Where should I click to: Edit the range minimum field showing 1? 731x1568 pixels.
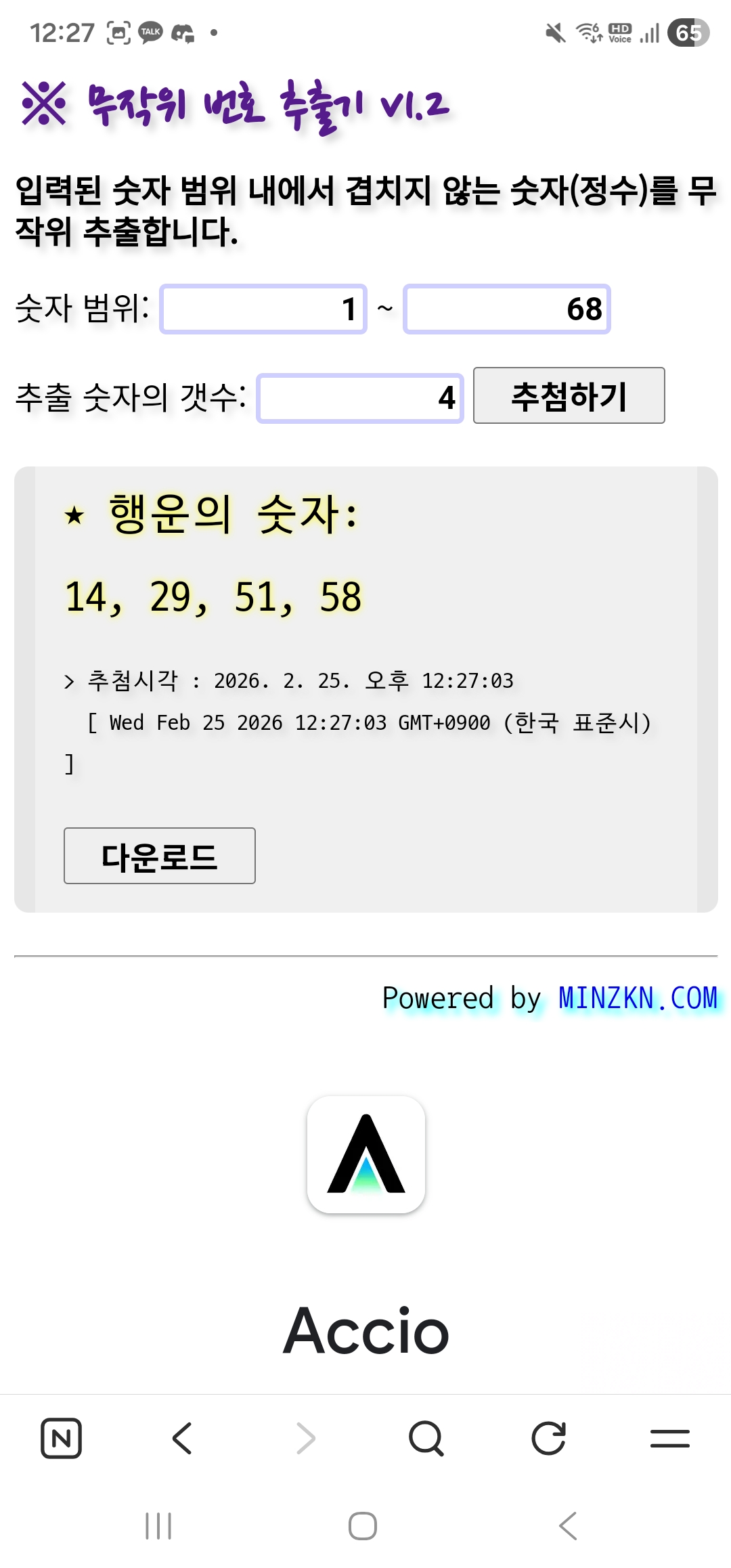pyautogui.click(x=263, y=309)
